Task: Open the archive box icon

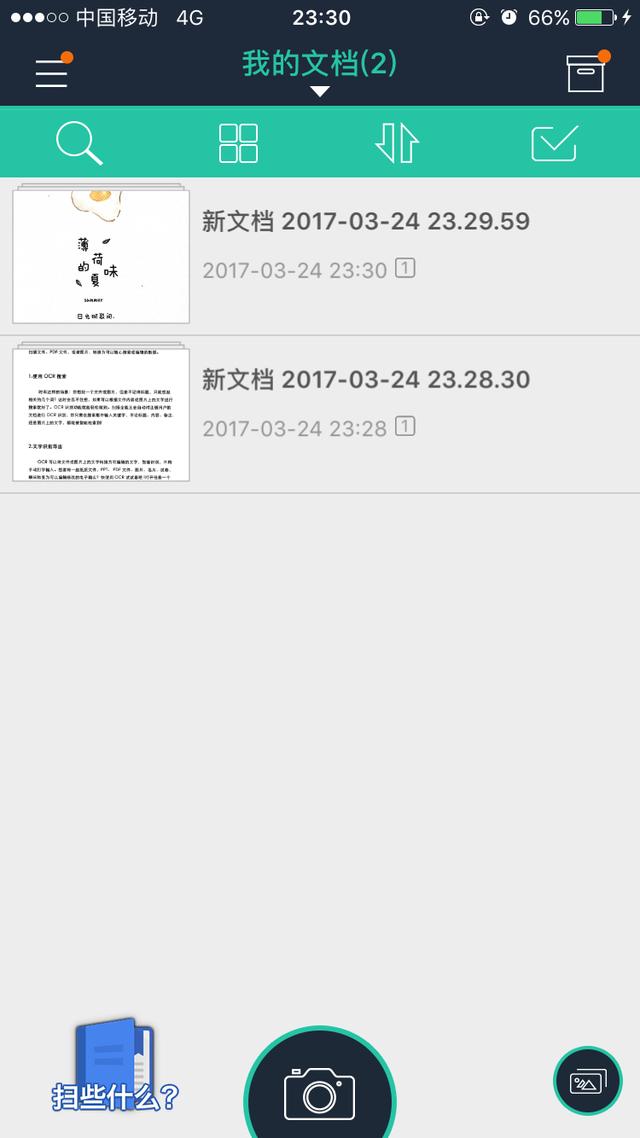Action: [586, 73]
